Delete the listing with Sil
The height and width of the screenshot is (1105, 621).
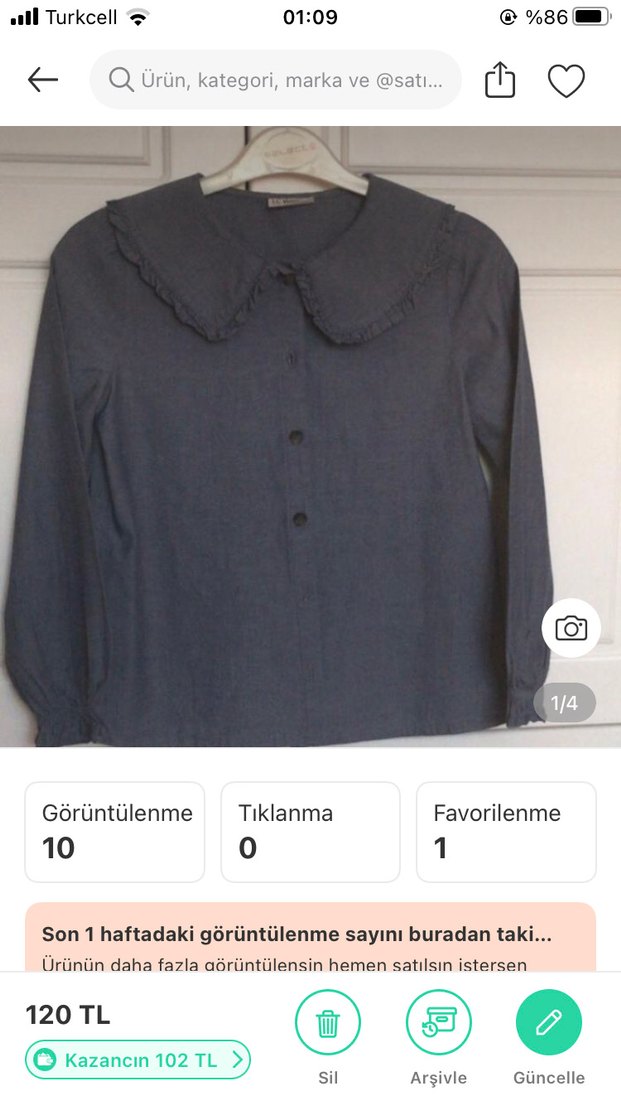(x=327, y=1023)
